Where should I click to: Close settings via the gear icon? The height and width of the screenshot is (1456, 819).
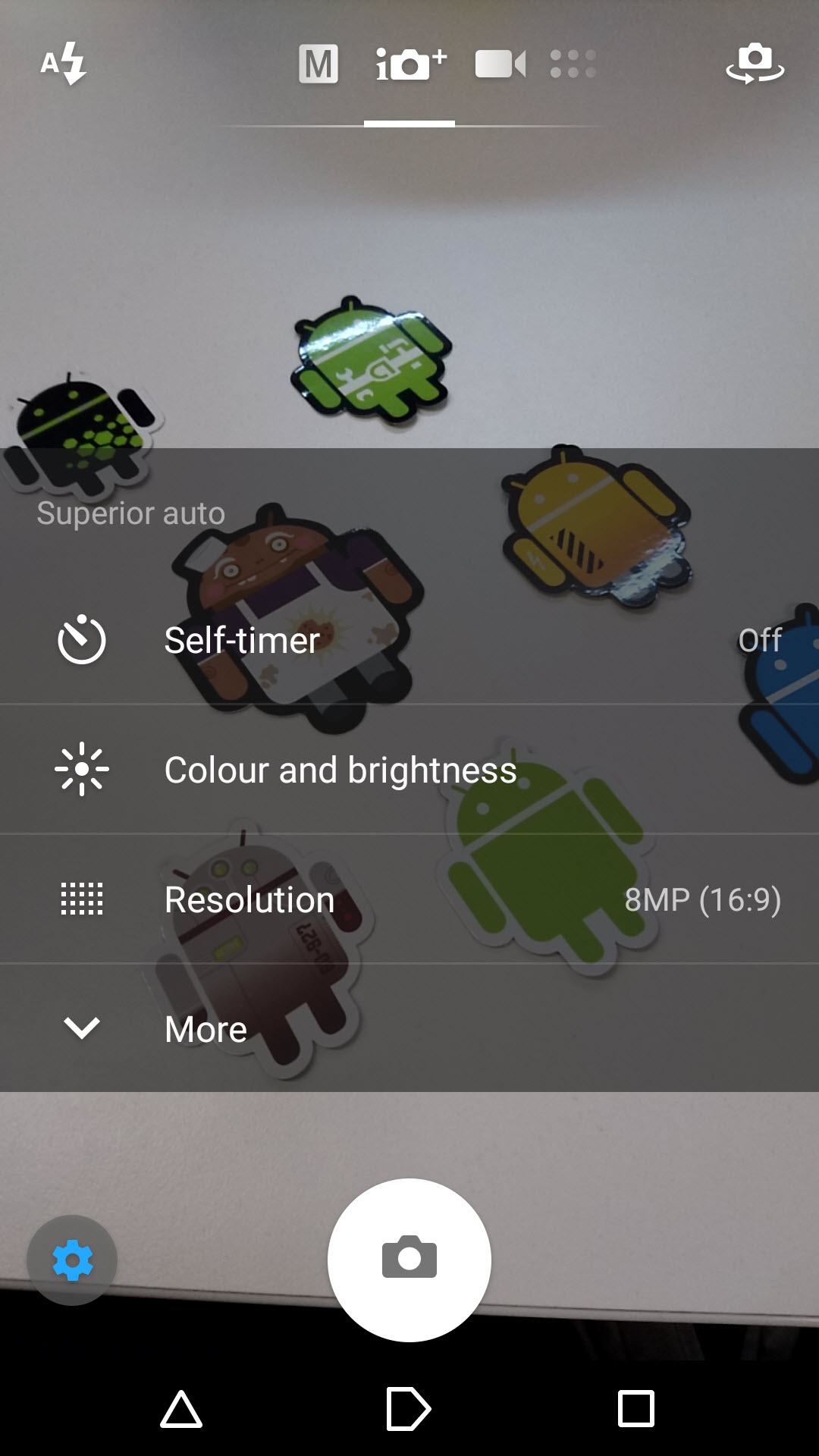tap(72, 1260)
